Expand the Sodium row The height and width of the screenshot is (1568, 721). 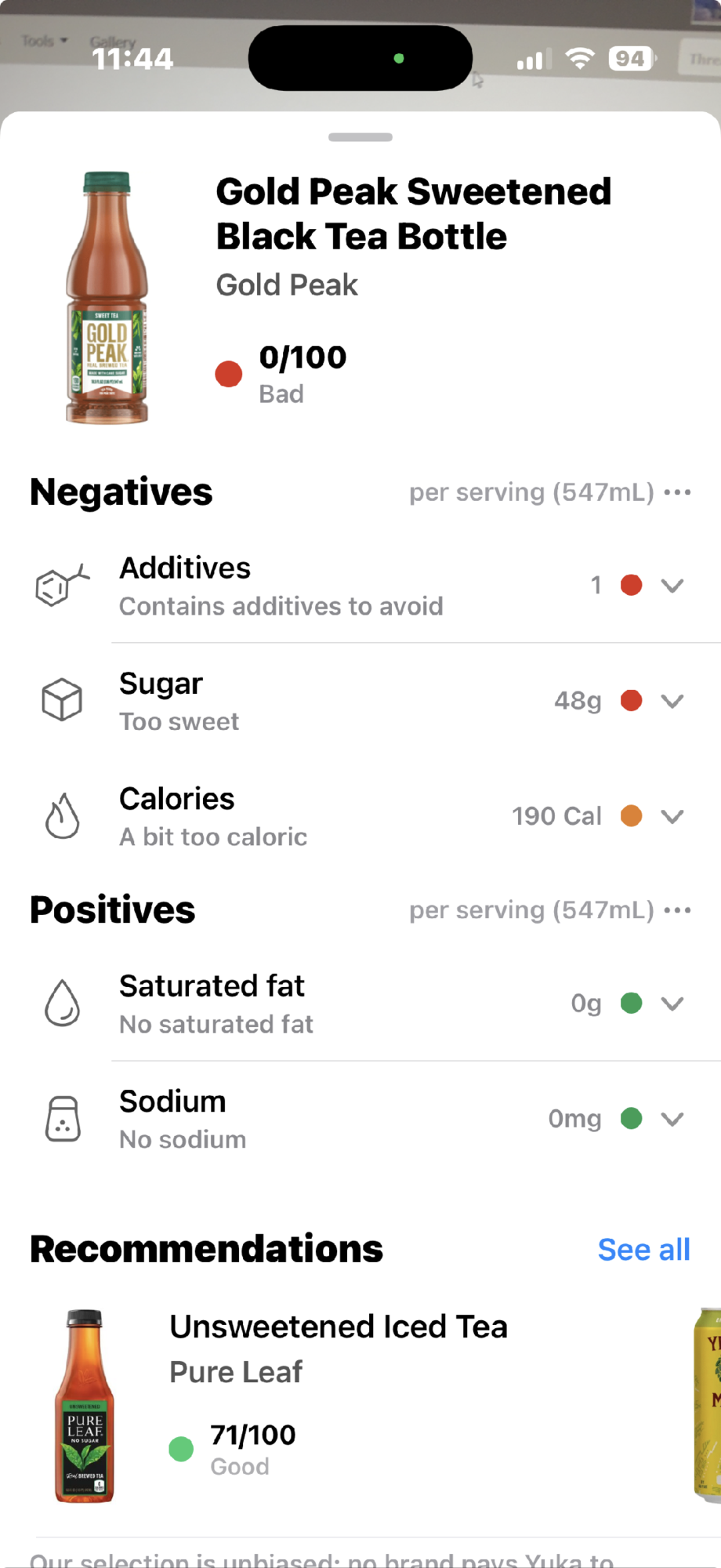[672, 1119]
